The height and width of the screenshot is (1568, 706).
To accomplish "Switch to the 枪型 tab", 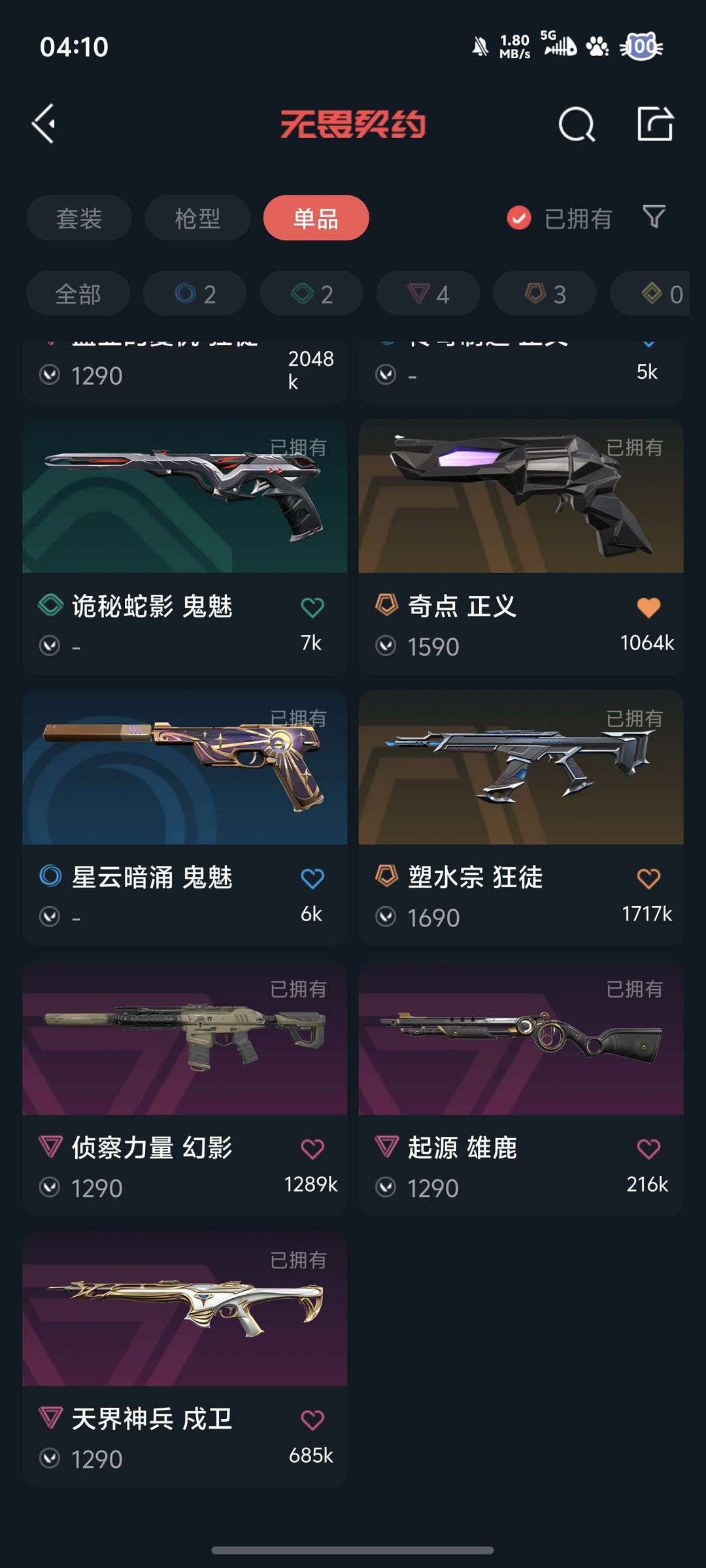I will (197, 218).
